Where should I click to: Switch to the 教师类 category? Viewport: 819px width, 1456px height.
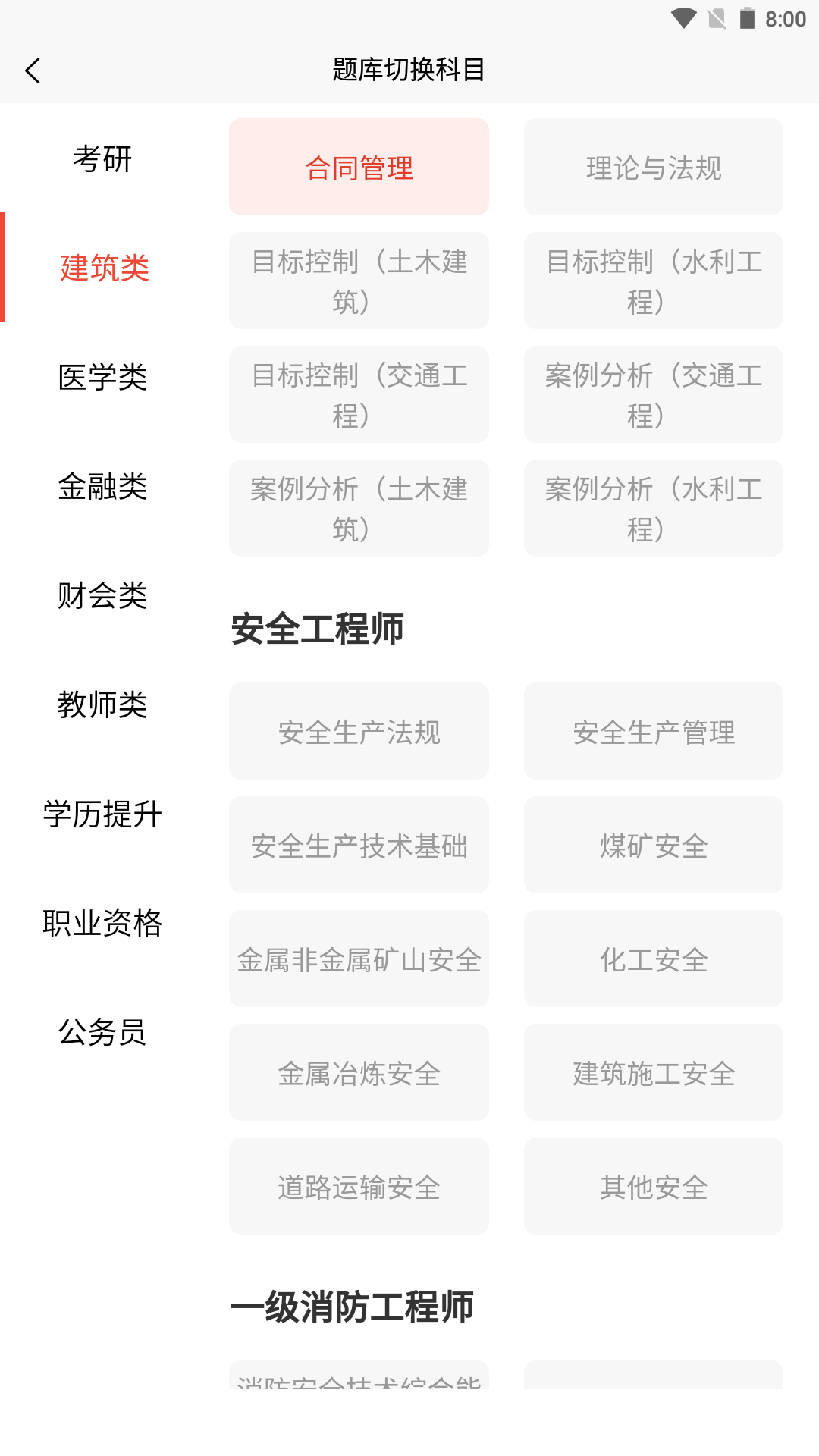pos(102,704)
